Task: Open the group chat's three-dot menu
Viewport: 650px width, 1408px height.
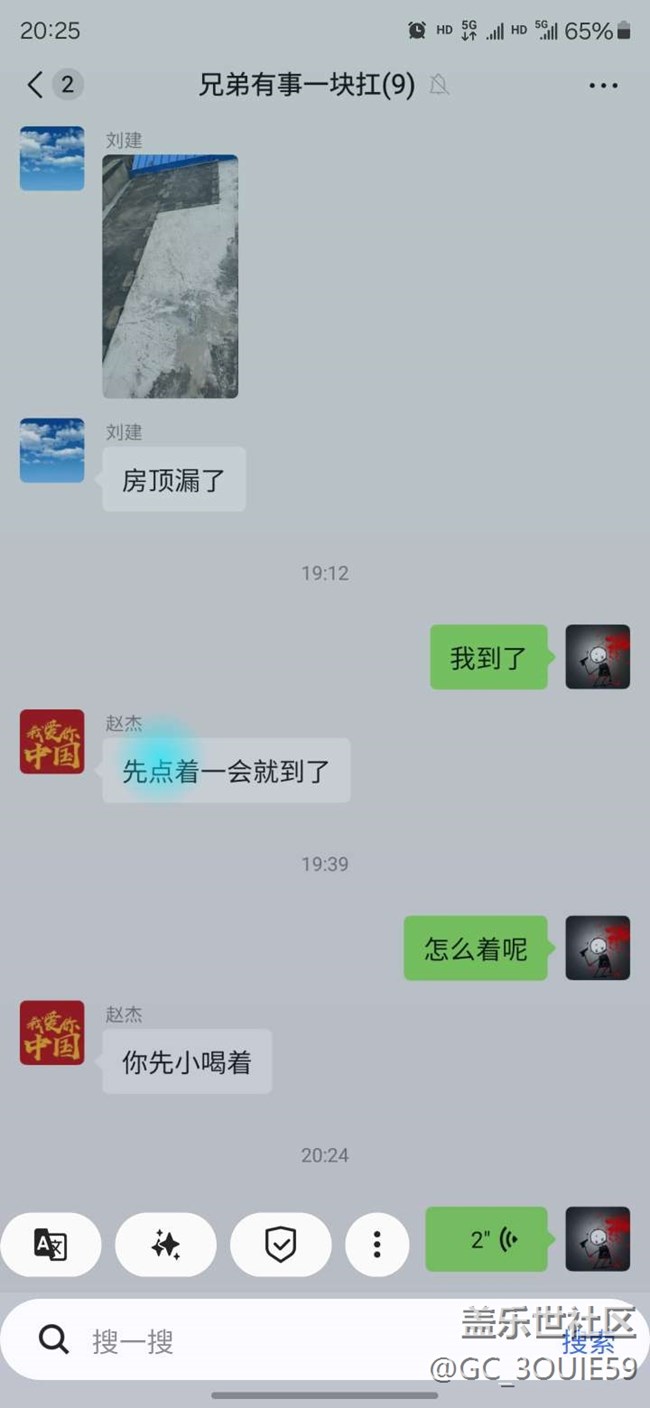Action: tap(603, 86)
